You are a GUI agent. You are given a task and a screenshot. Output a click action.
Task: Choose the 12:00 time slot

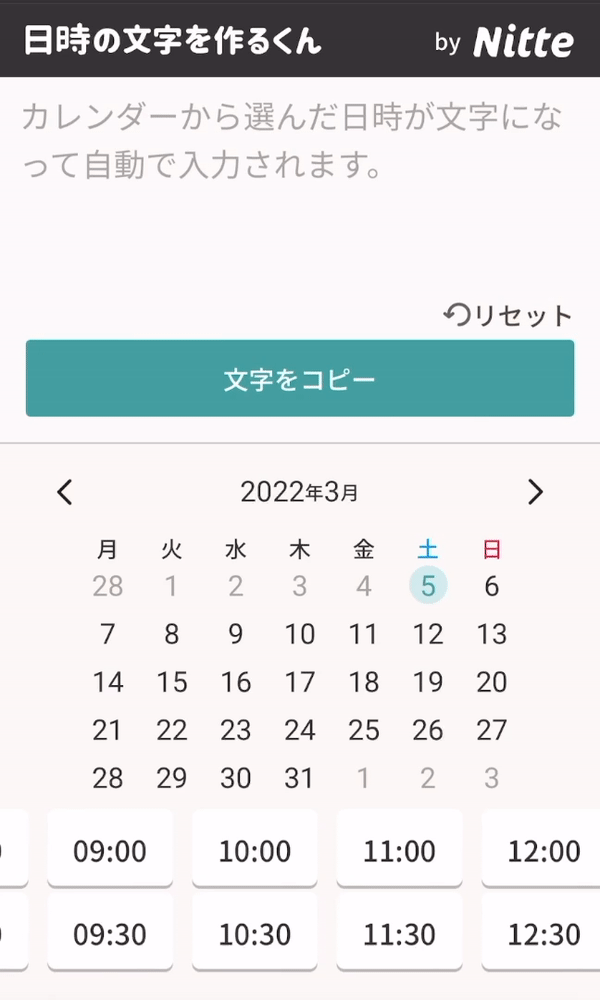(543, 851)
